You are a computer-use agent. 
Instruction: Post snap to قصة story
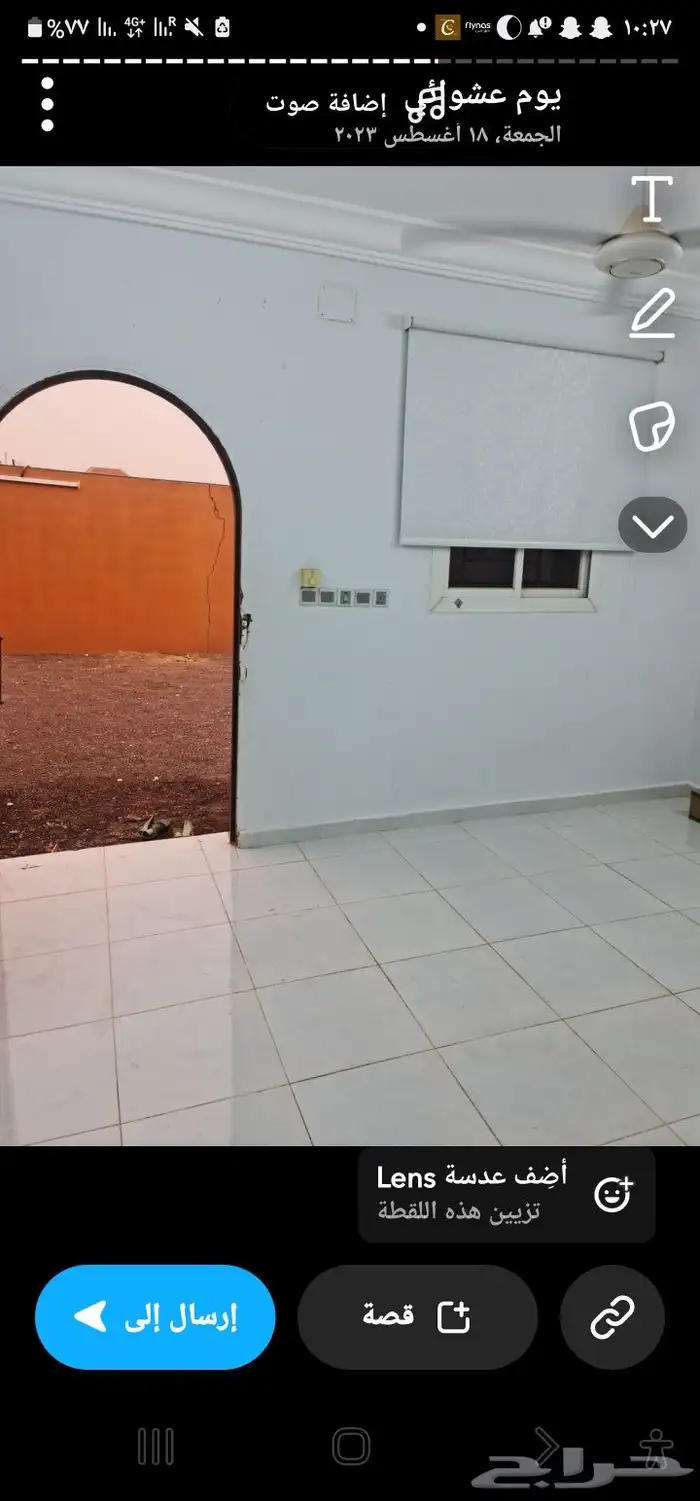point(417,1317)
